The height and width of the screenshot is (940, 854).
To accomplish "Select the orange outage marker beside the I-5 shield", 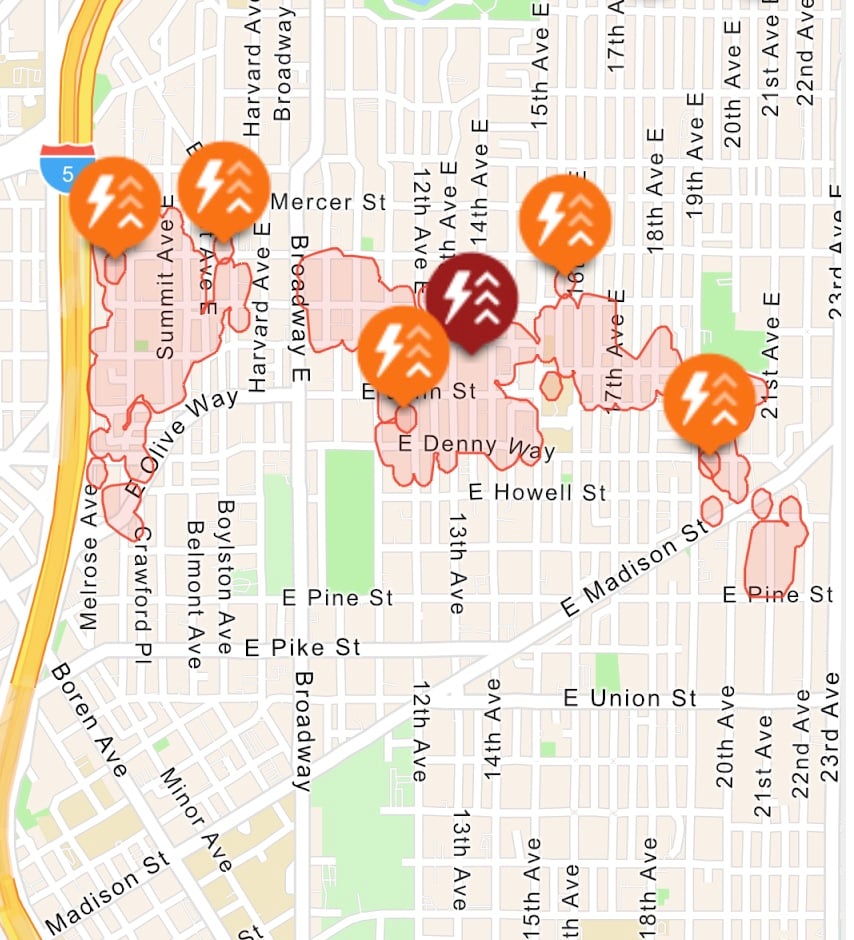I will tap(115, 201).
